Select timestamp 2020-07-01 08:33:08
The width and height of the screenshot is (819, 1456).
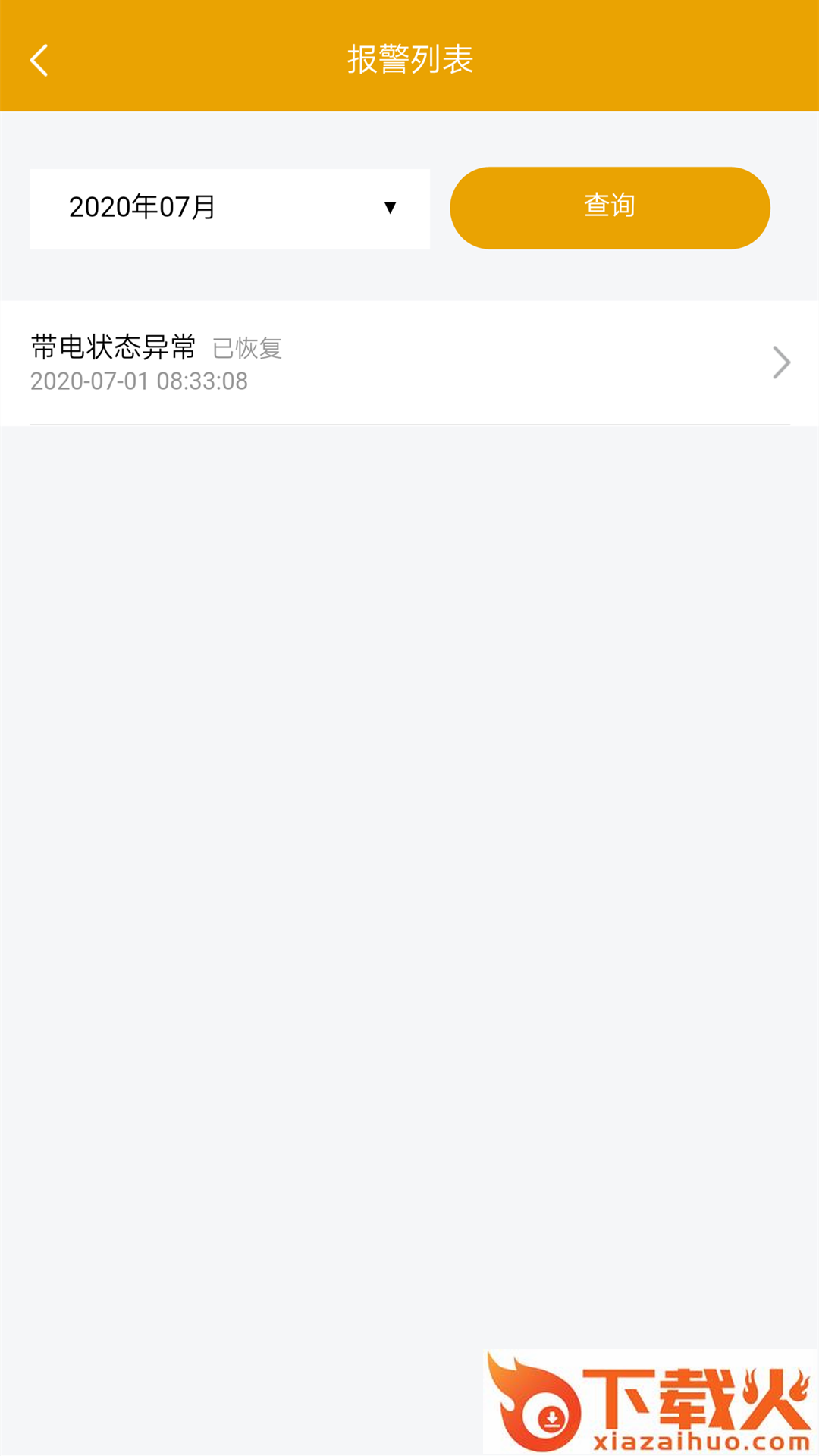coord(139,381)
